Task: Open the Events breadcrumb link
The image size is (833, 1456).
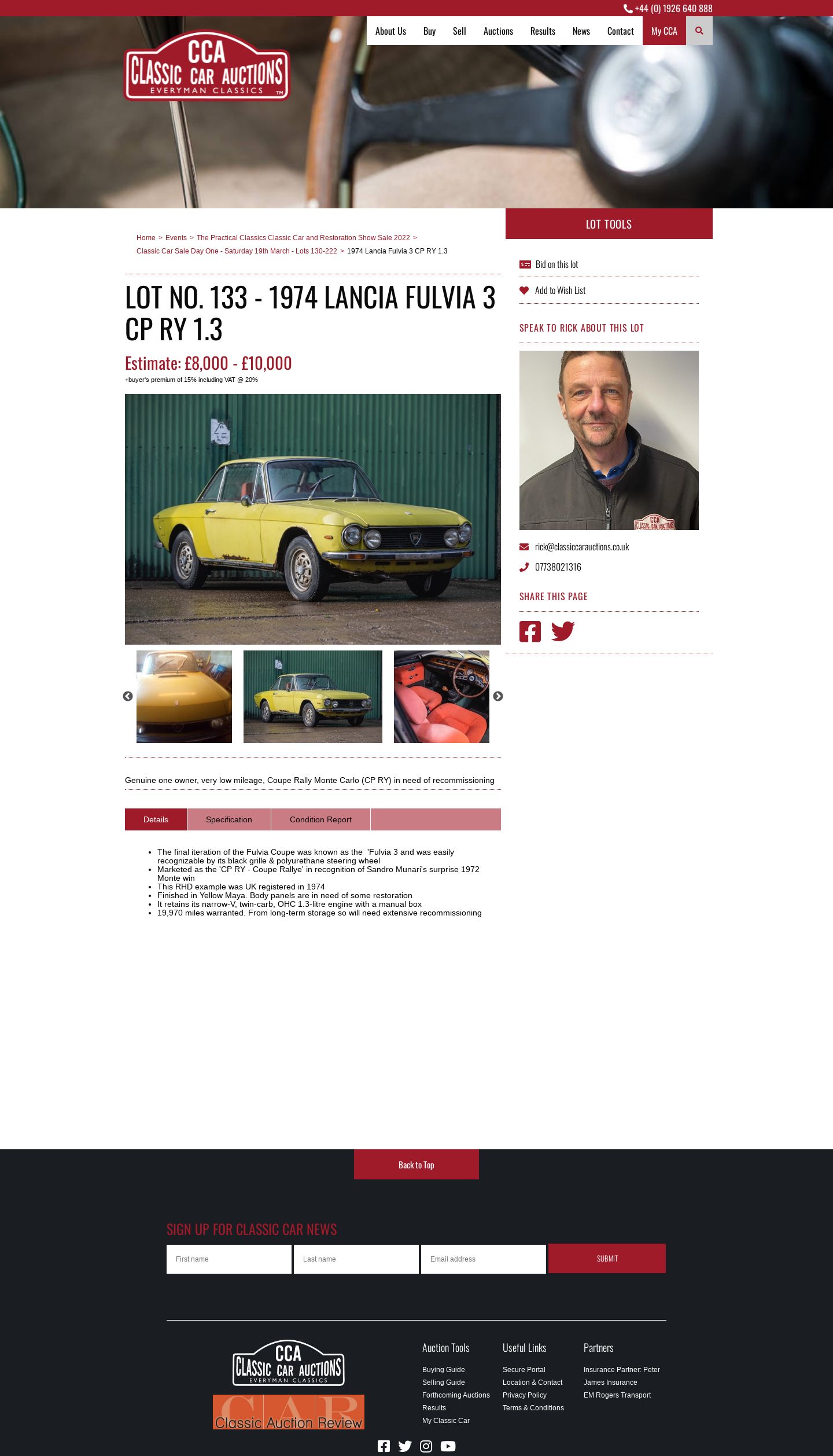Action: (176, 238)
